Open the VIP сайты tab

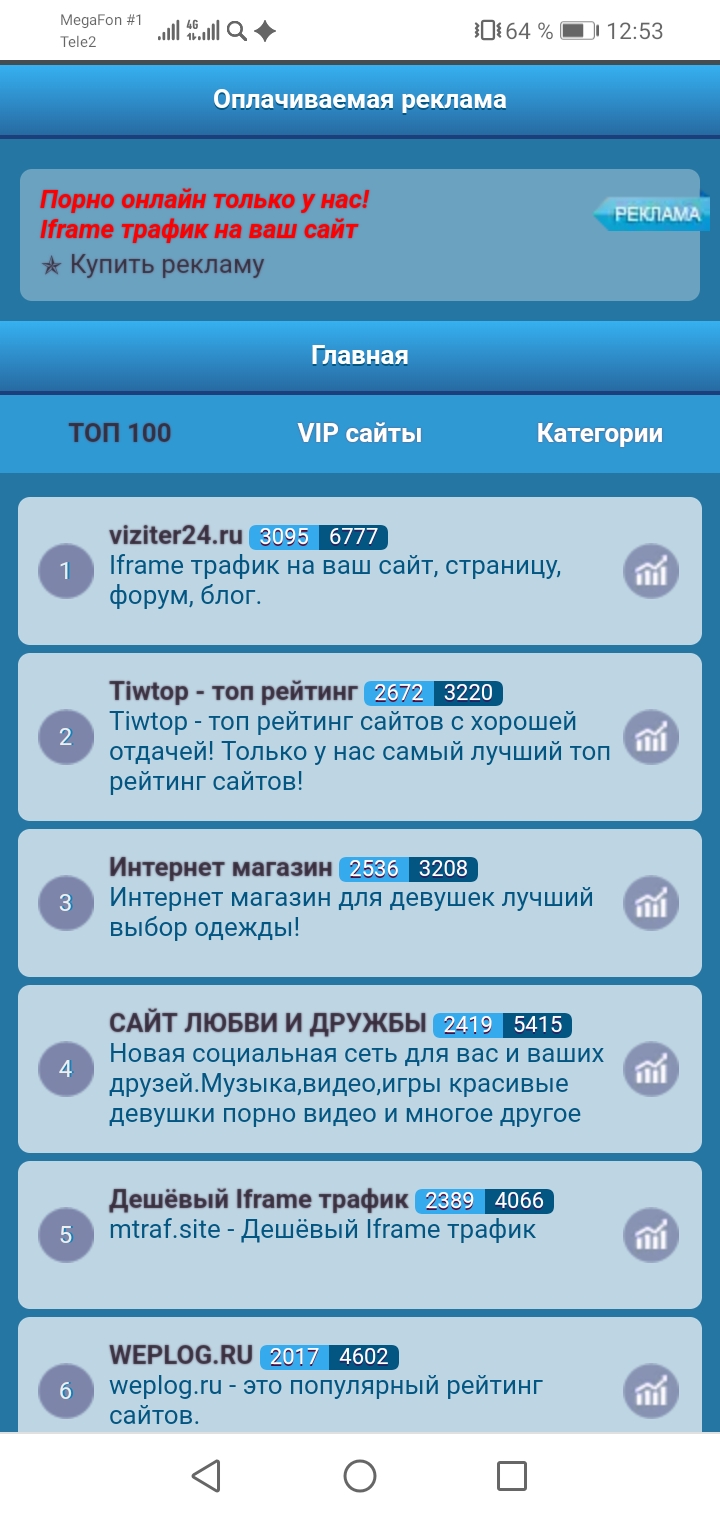point(359,433)
